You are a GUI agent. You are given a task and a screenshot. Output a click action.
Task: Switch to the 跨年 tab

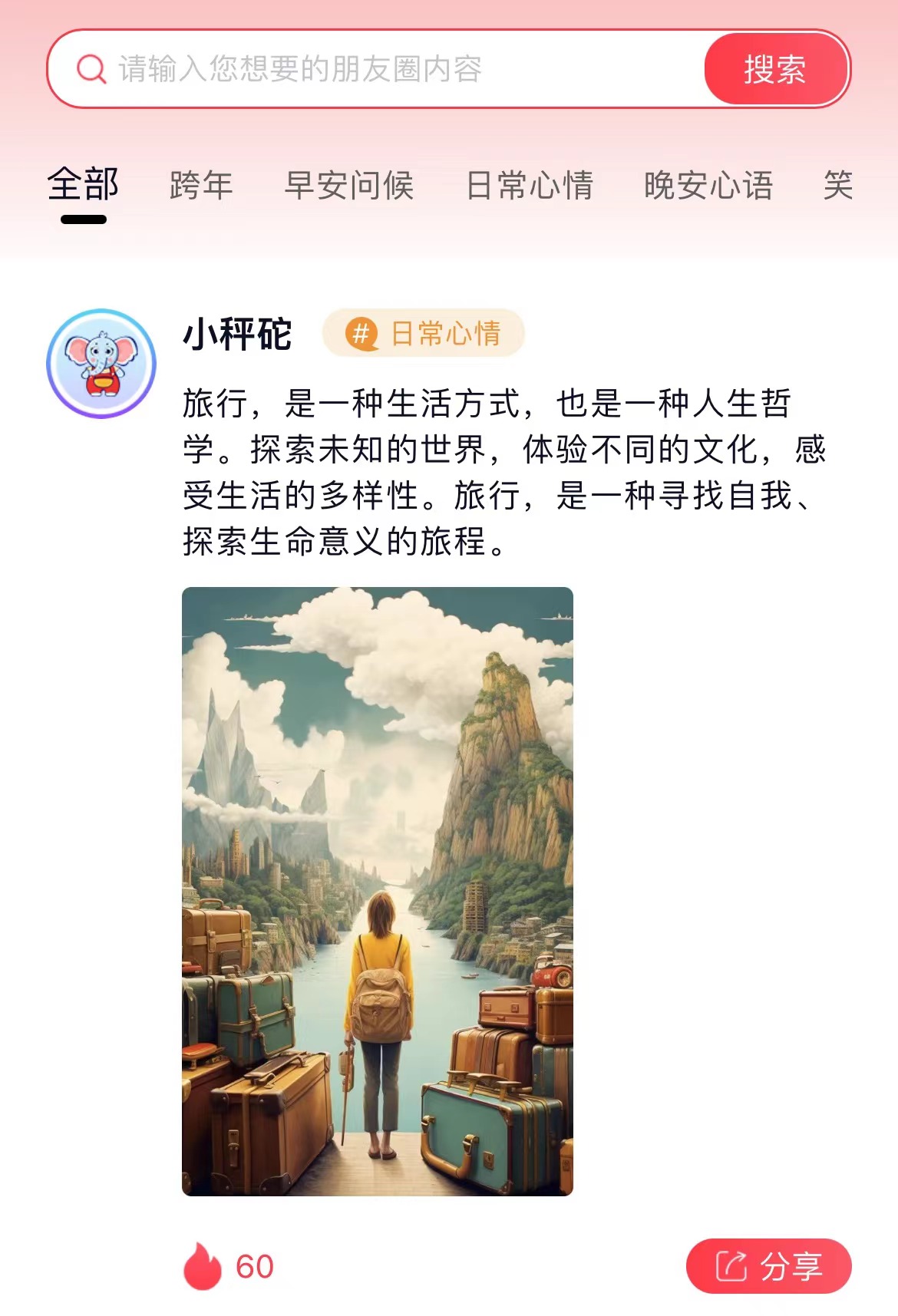tap(201, 186)
